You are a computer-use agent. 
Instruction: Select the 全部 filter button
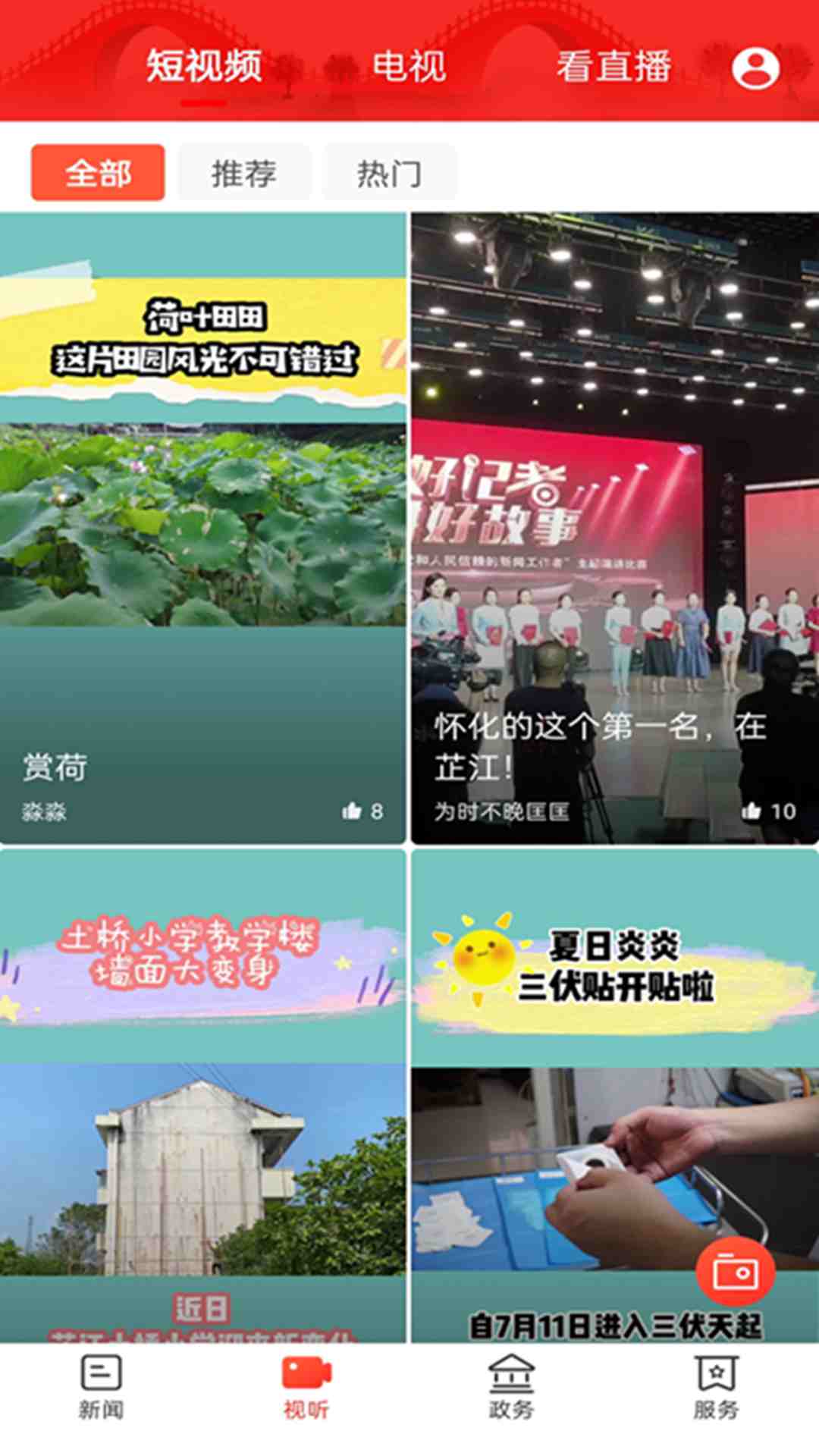point(98,173)
